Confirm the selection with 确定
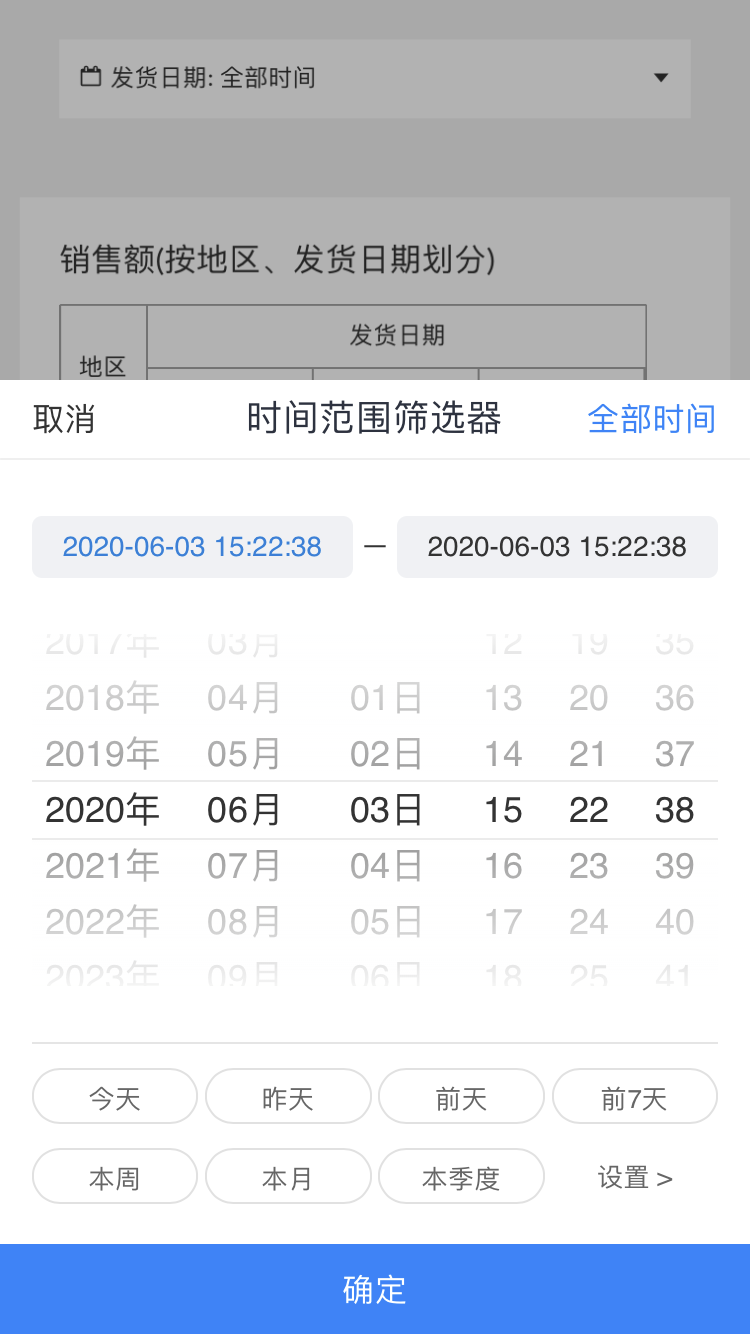Image resolution: width=750 pixels, height=1334 pixels. [375, 1289]
